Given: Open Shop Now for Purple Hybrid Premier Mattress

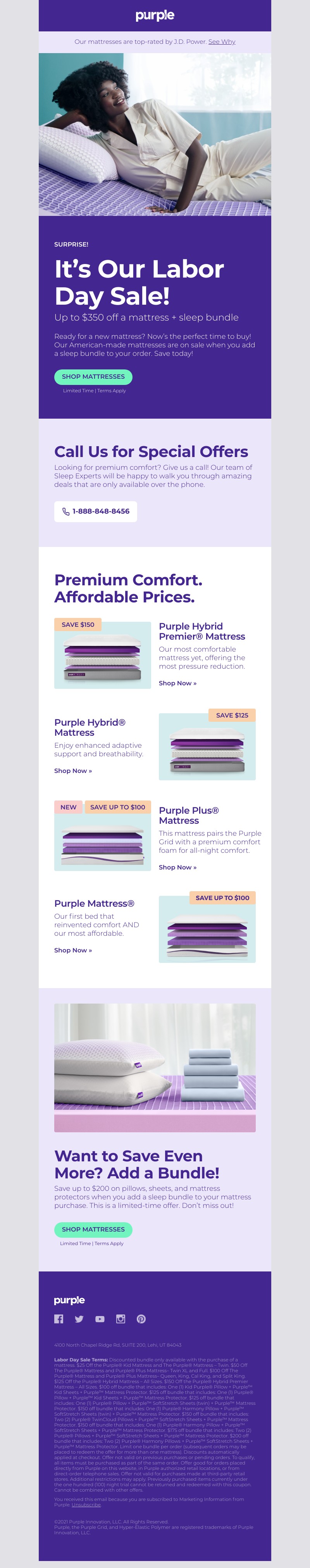Looking at the screenshot, I should coord(177,683).
